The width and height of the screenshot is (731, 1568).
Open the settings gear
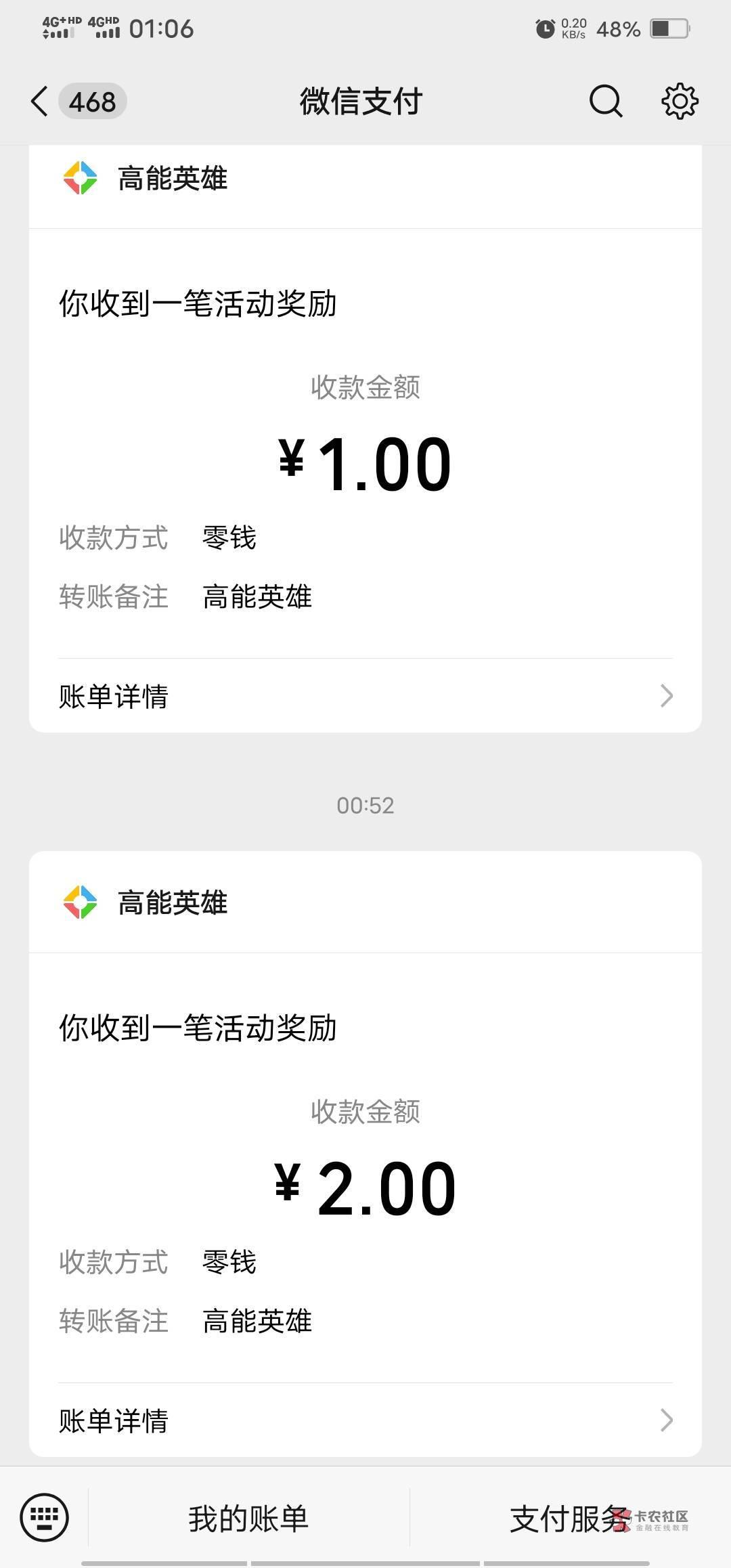point(679,102)
